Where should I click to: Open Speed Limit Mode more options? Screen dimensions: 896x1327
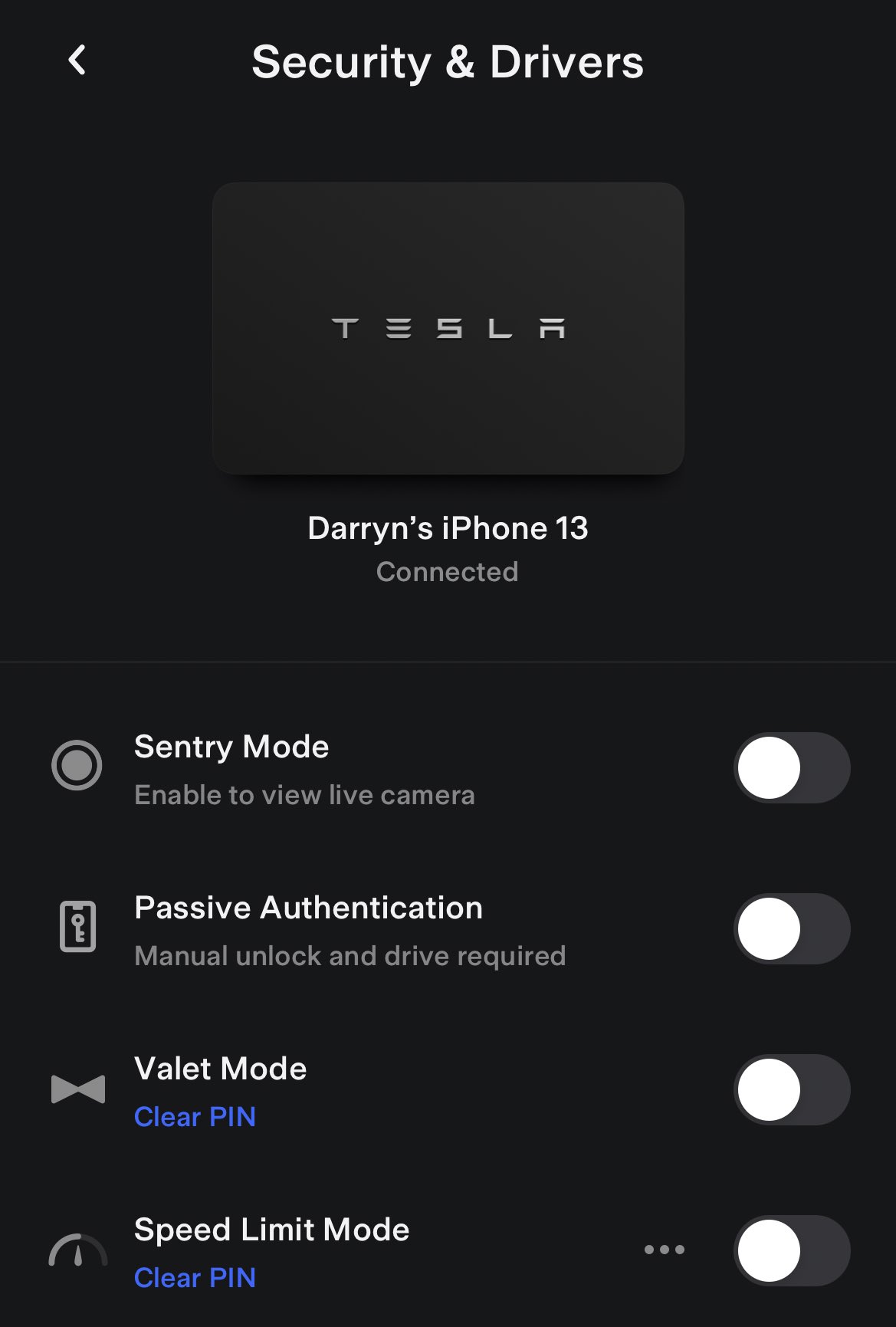pos(665,1250)
